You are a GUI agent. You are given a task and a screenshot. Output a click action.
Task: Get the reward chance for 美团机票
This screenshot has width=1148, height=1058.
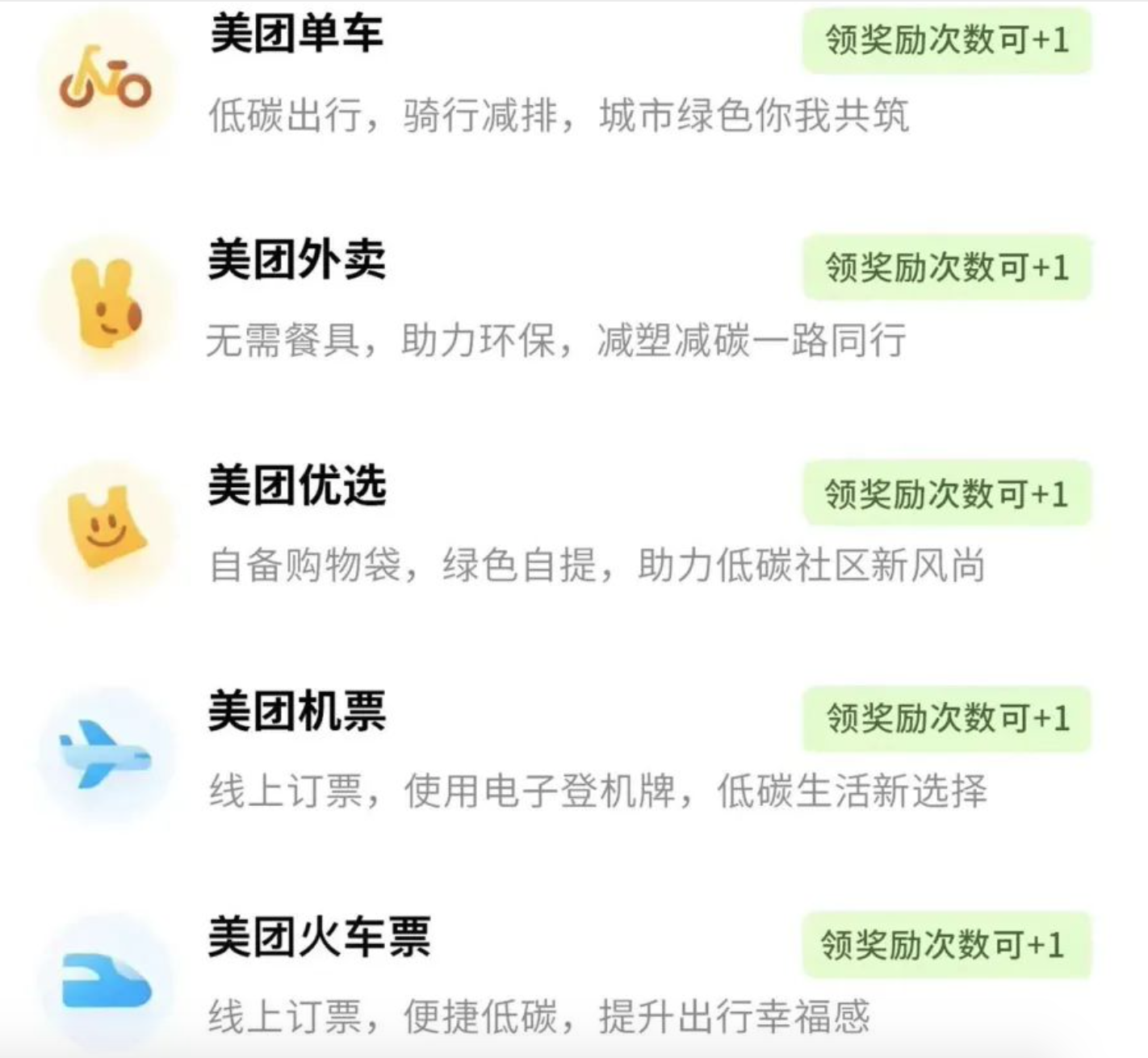[x=946, y=718]
